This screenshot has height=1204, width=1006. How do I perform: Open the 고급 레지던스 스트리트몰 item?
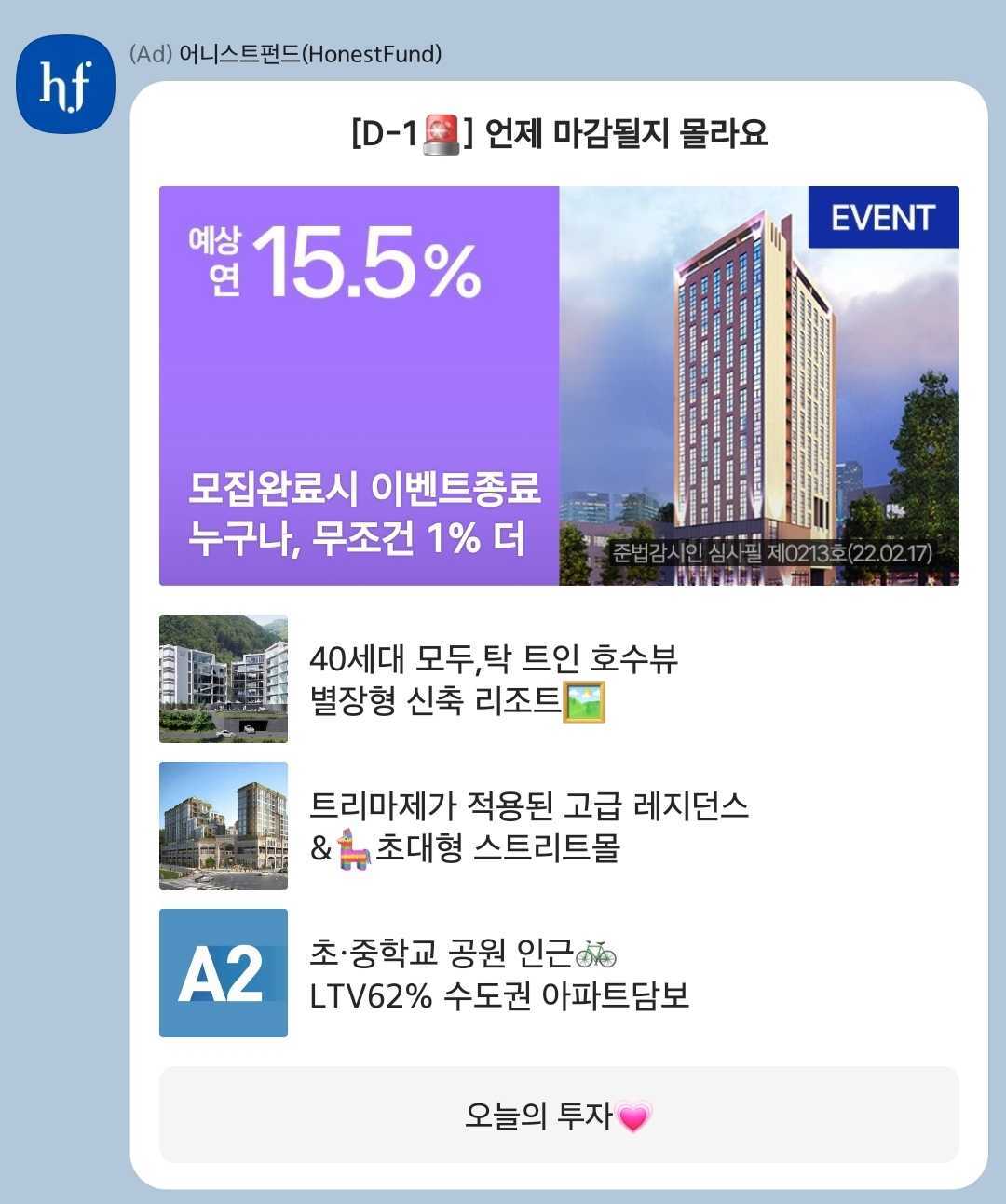point(528,826)
